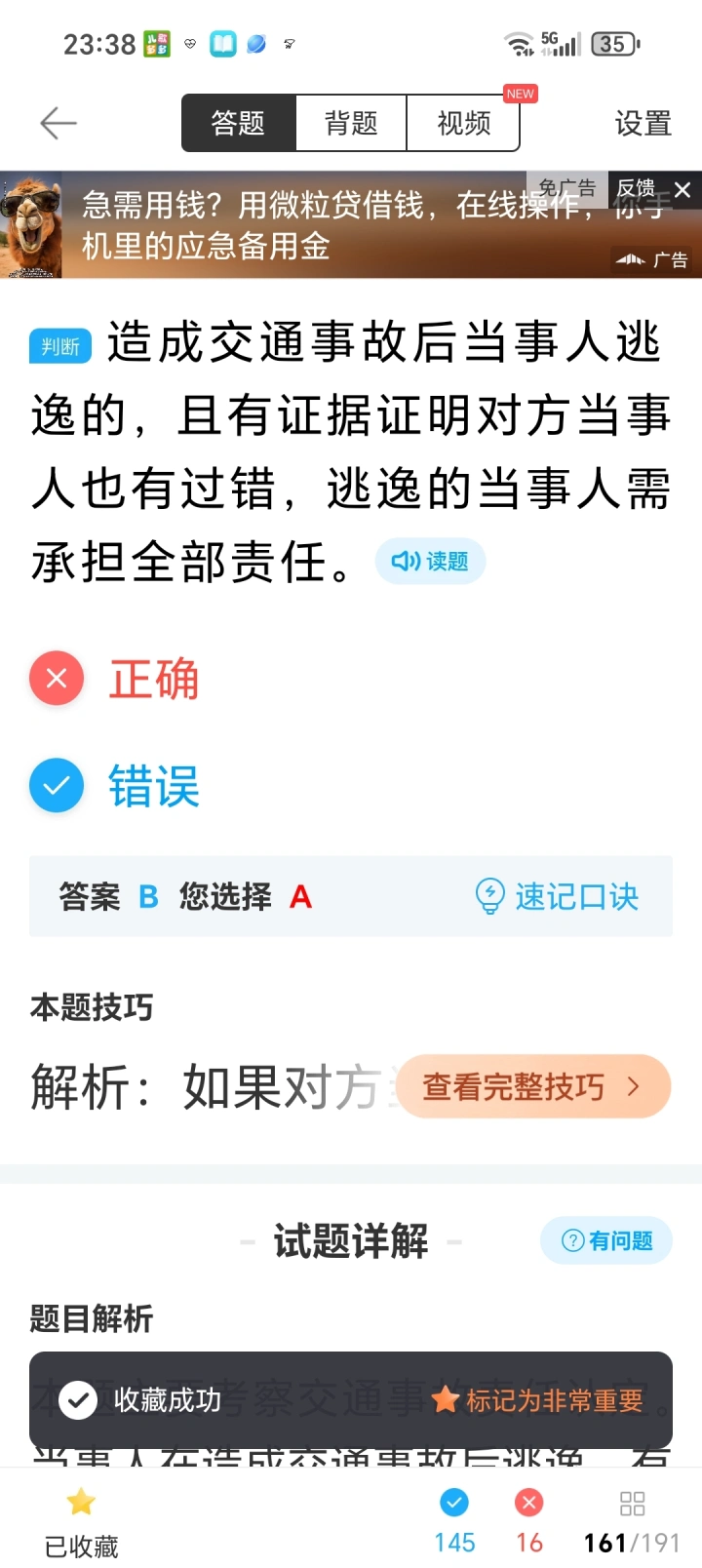Image resolution: width=702 pixels, height=1568 pixels.
Task: Switch to the 背题 tab
Action: coord(351,123)
